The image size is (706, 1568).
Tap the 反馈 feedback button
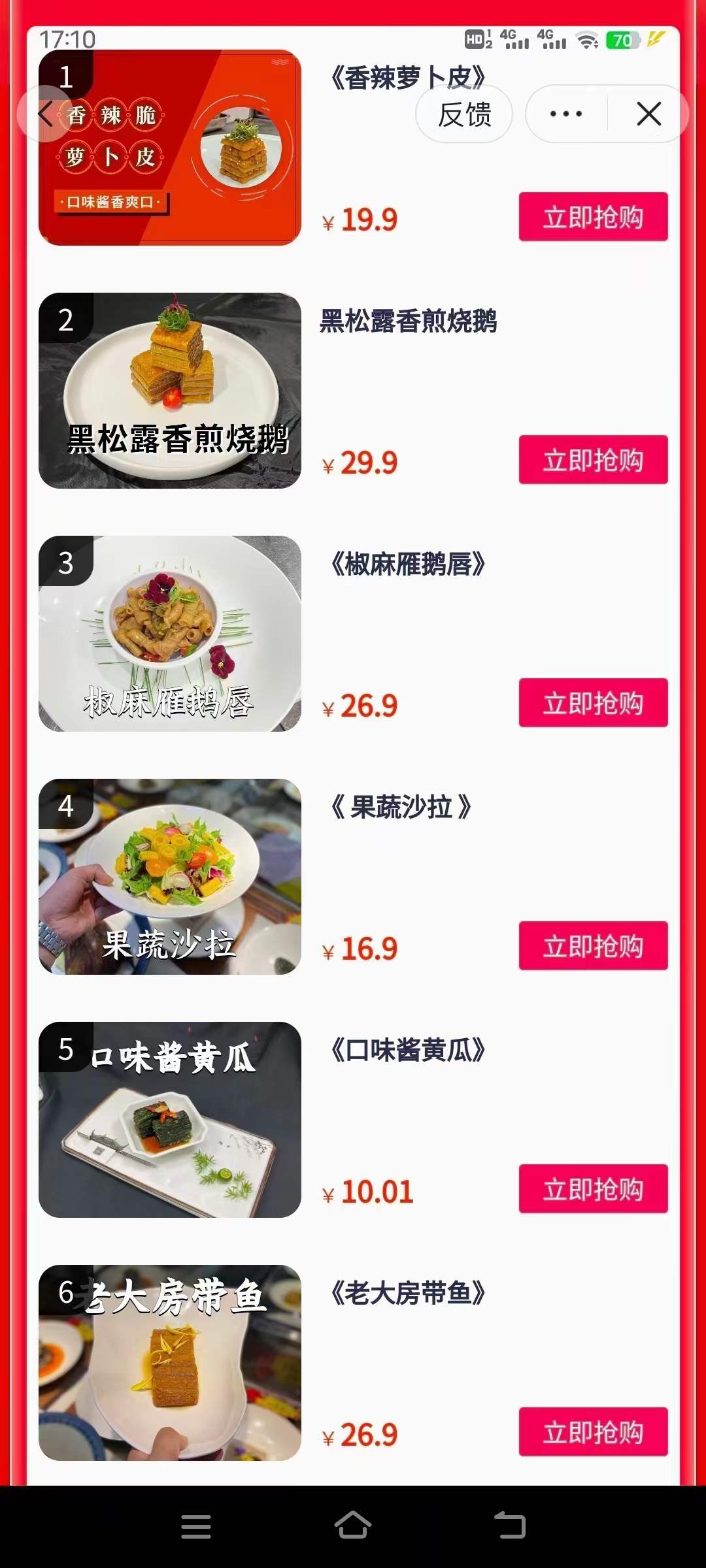[x=464, y=114]
